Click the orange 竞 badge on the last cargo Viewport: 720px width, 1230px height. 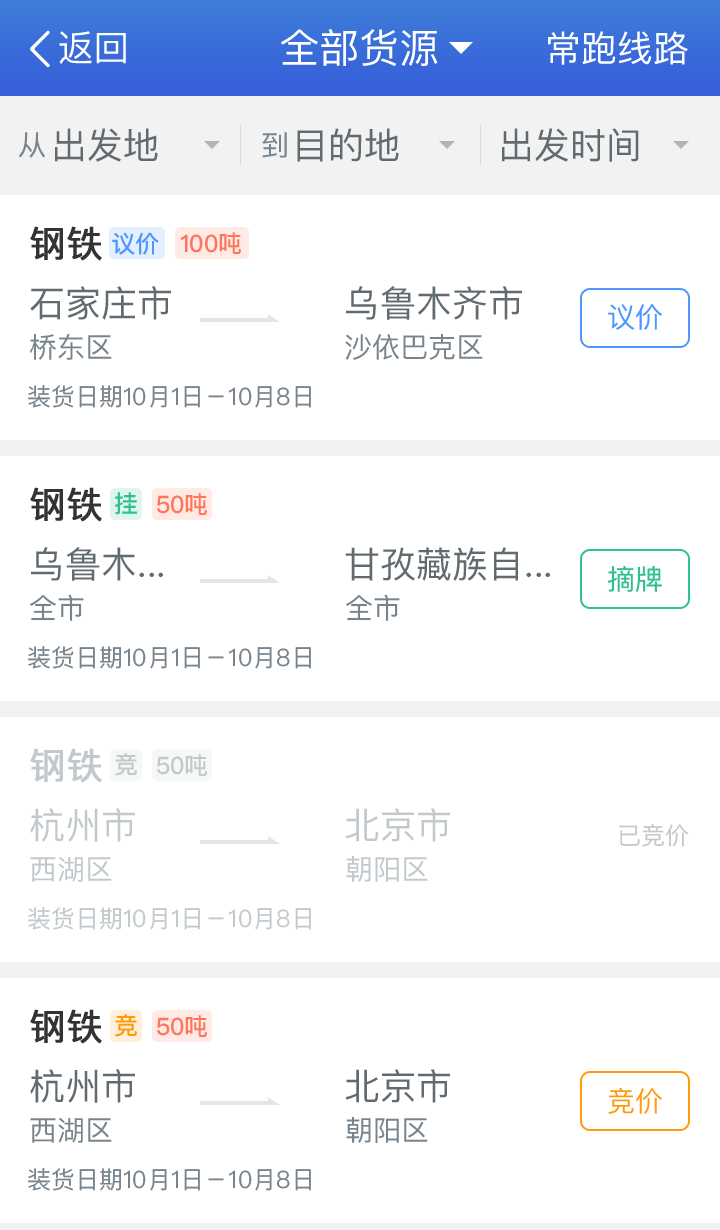pyautogui.click(x=125, y=1026)
